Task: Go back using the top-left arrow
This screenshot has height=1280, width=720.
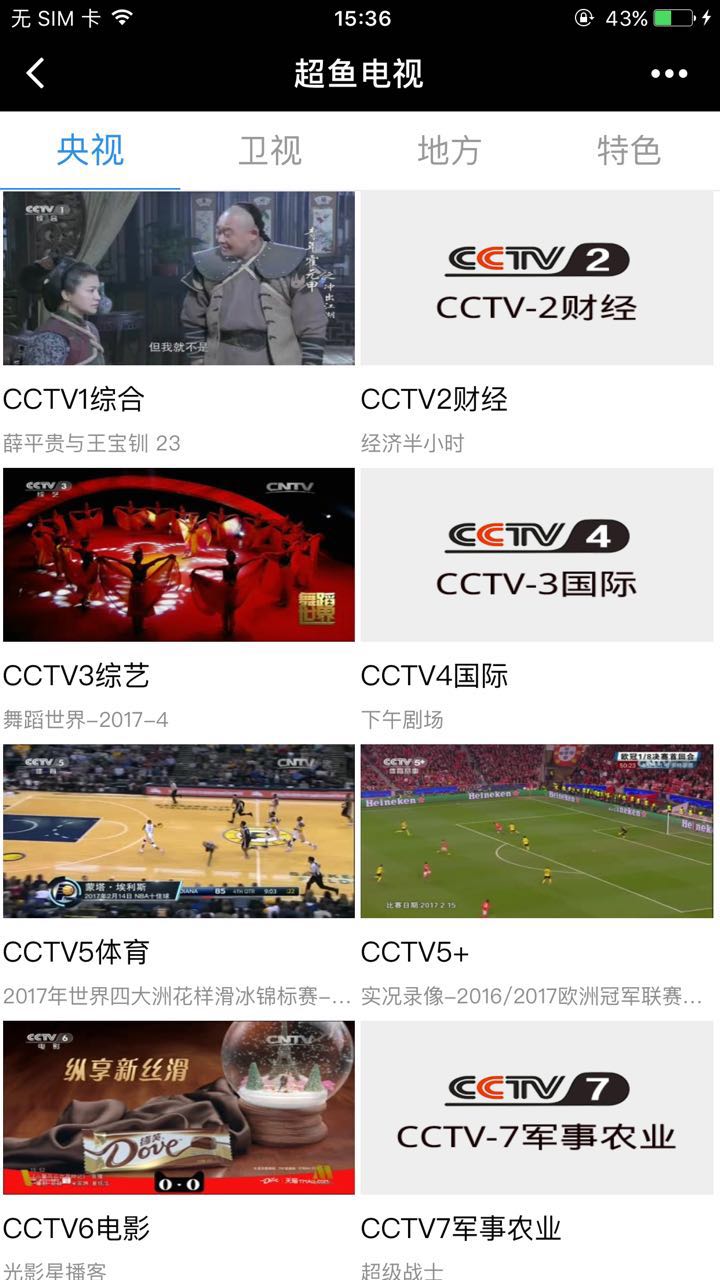Action: pyautogui.click(x=36, y=73)
